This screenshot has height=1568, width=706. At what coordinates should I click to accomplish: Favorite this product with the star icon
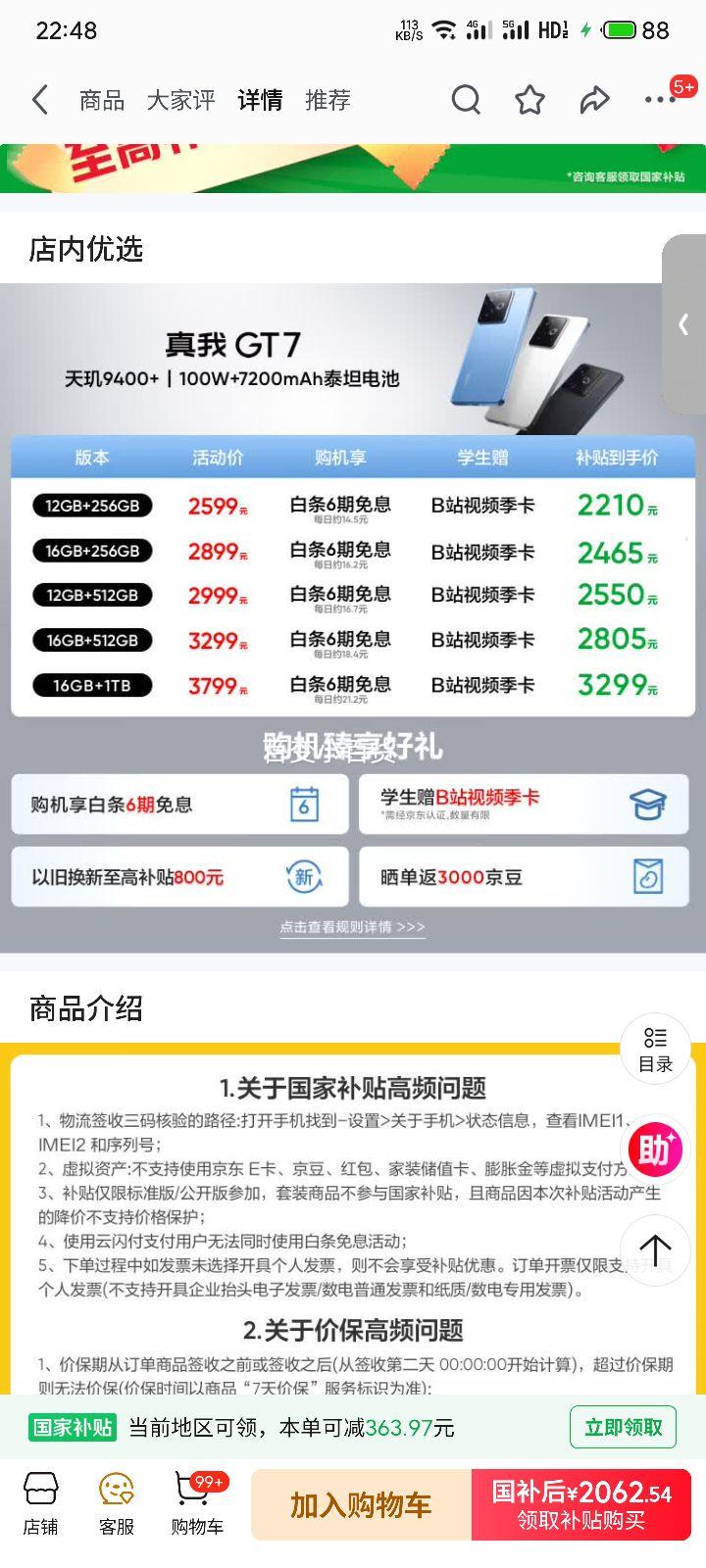529,100
